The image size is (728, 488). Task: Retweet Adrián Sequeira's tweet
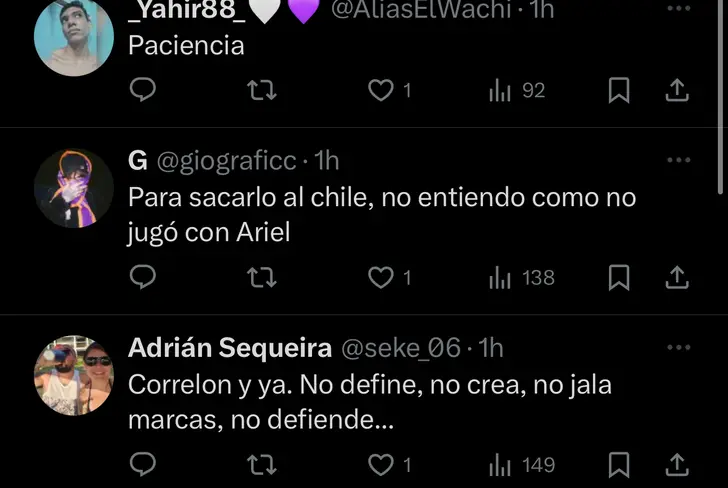(x=261, y=465)
